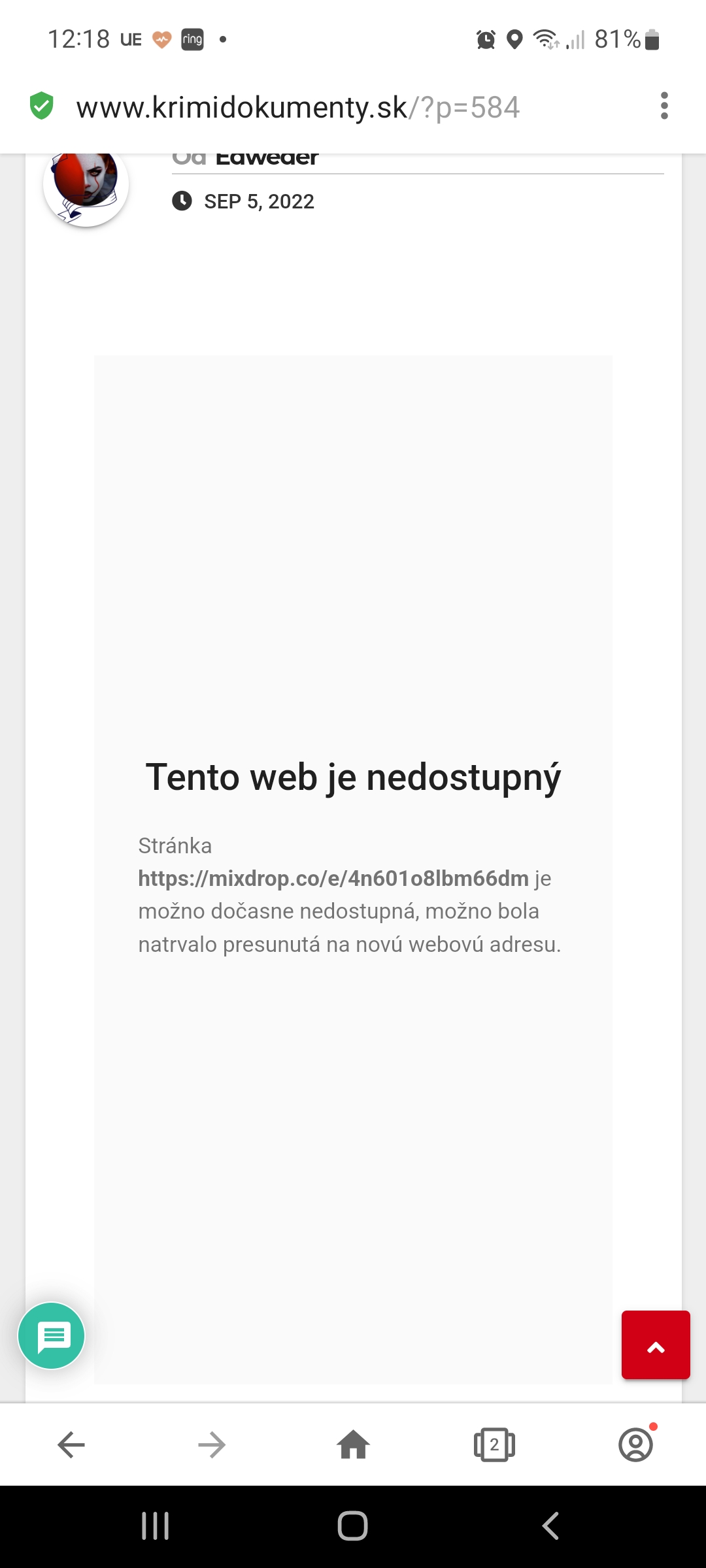View site security shield info
Screen dimensions: 706x1568
pyautogui.click(x=42, y=106)
